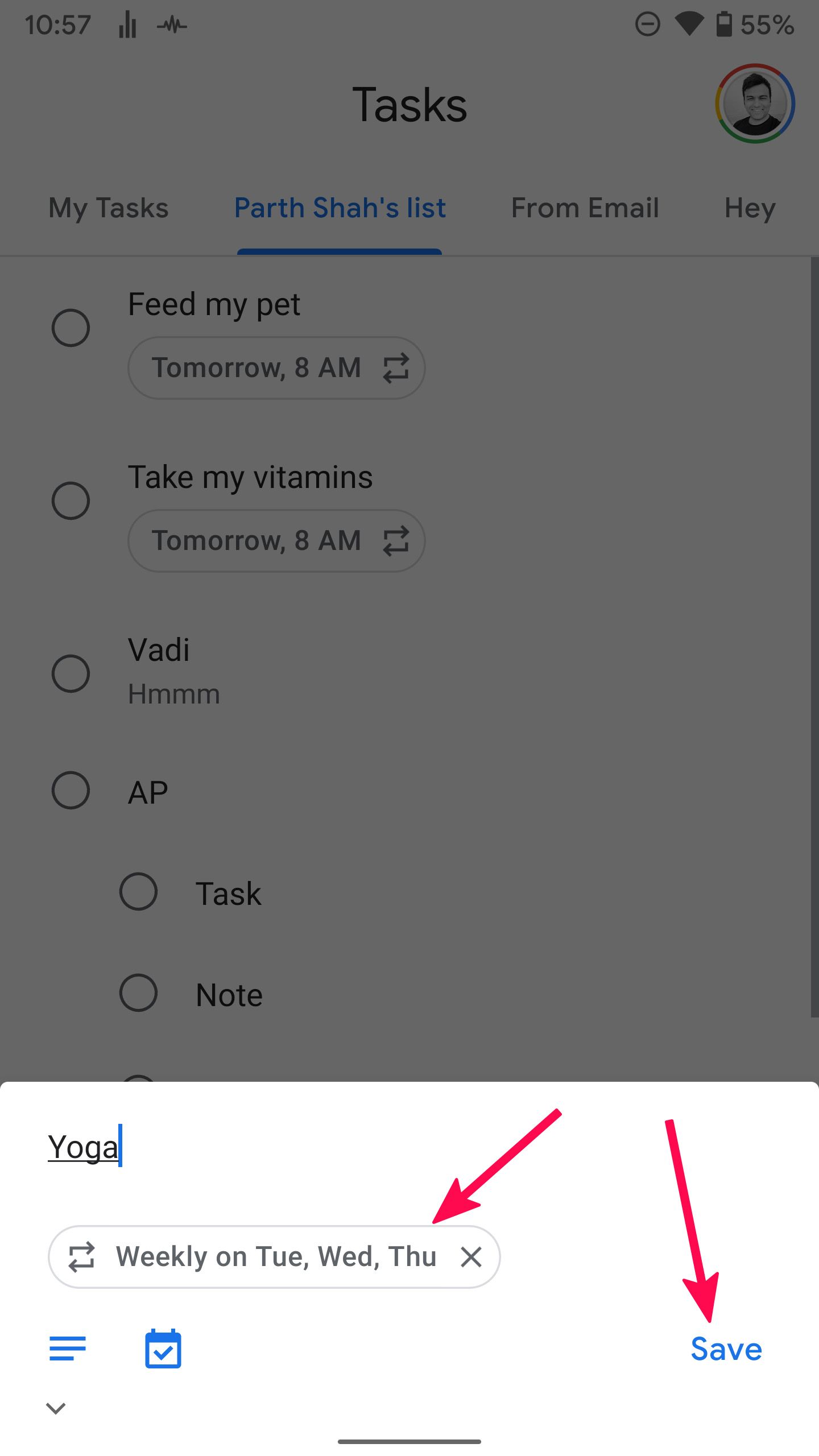This screenshot has width=819, height=1456.
Task: Remove the Weekly recurrence with the X
Action: [x=471, y=1257]
